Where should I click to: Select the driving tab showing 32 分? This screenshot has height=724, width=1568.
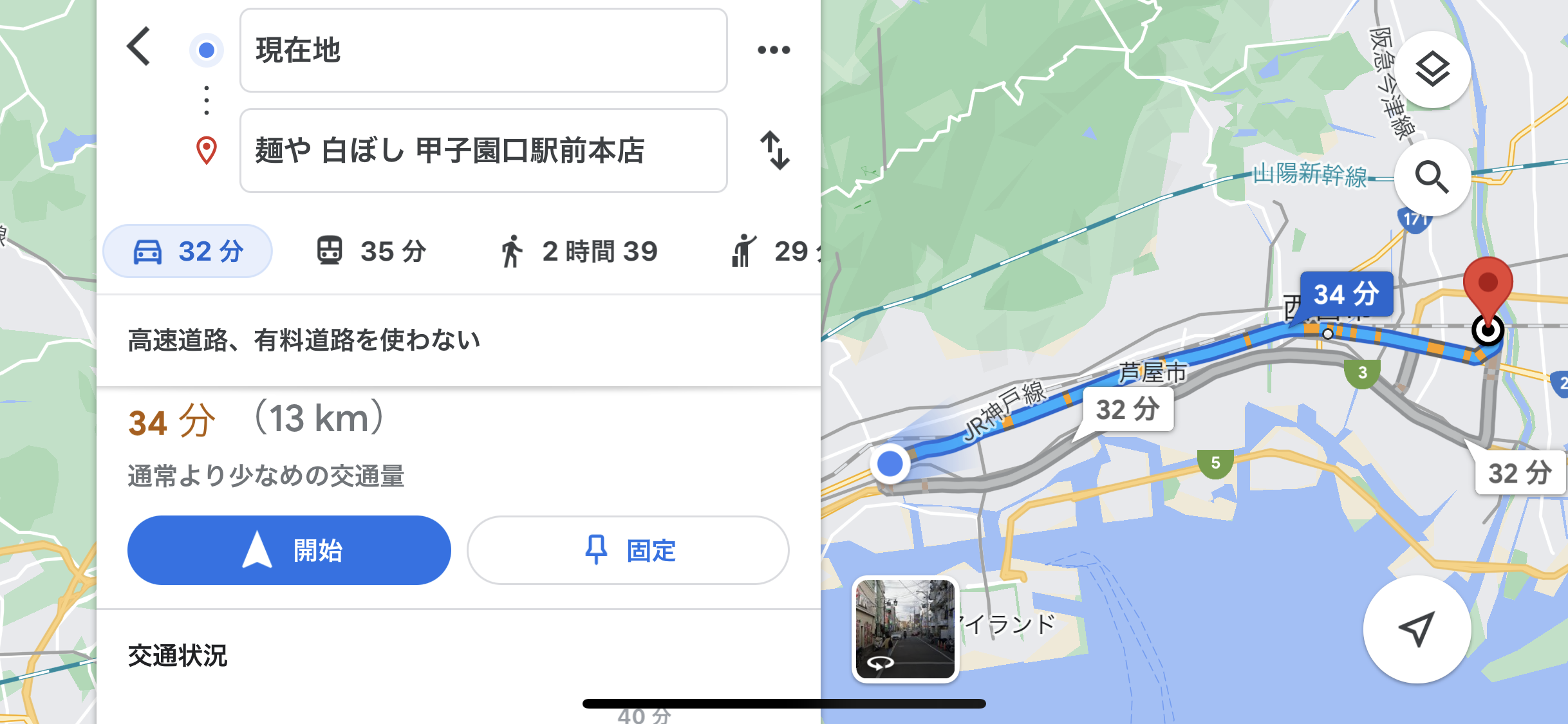(188, 251)
